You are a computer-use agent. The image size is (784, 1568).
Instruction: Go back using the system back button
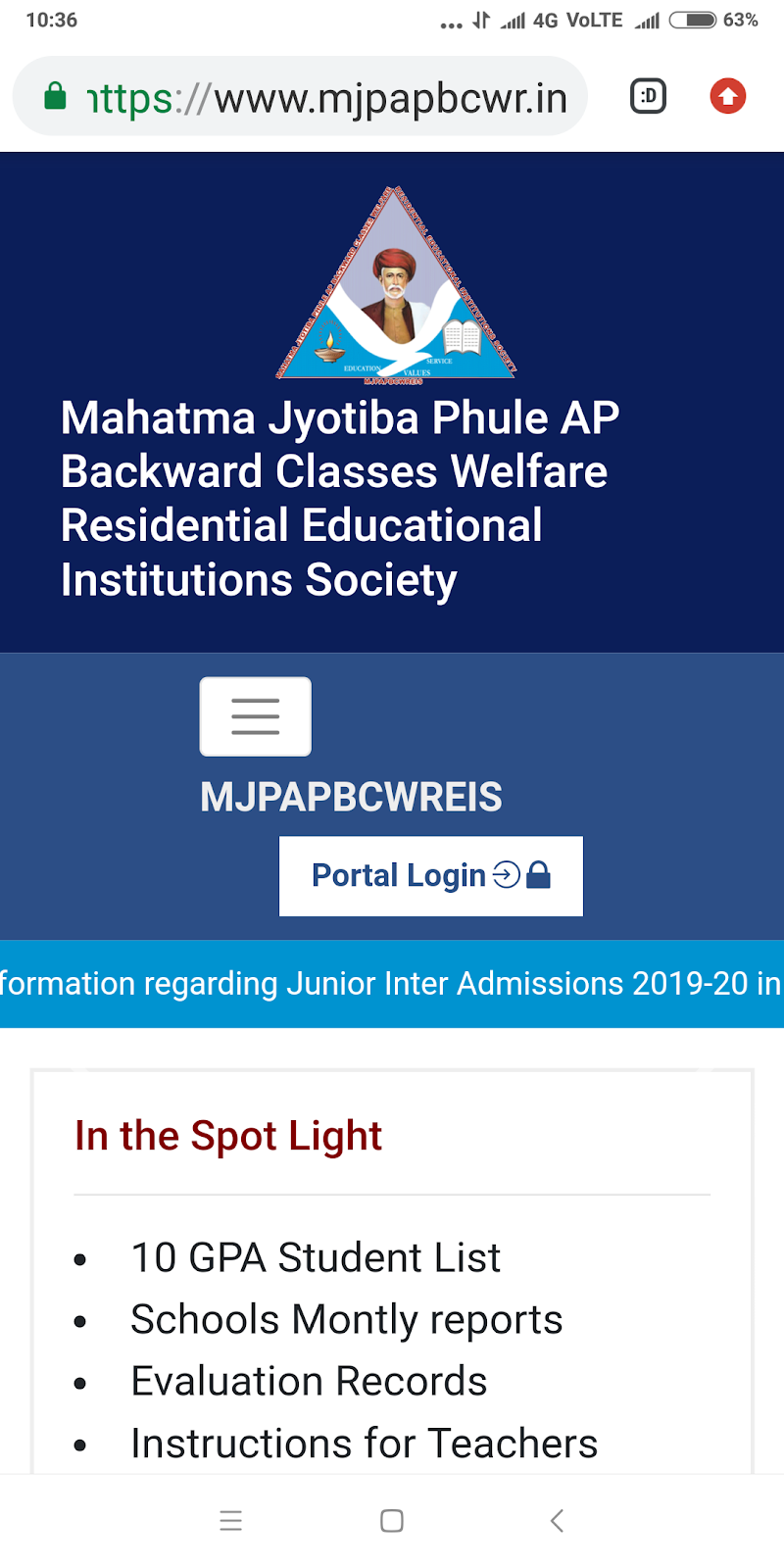[557, 1521]
